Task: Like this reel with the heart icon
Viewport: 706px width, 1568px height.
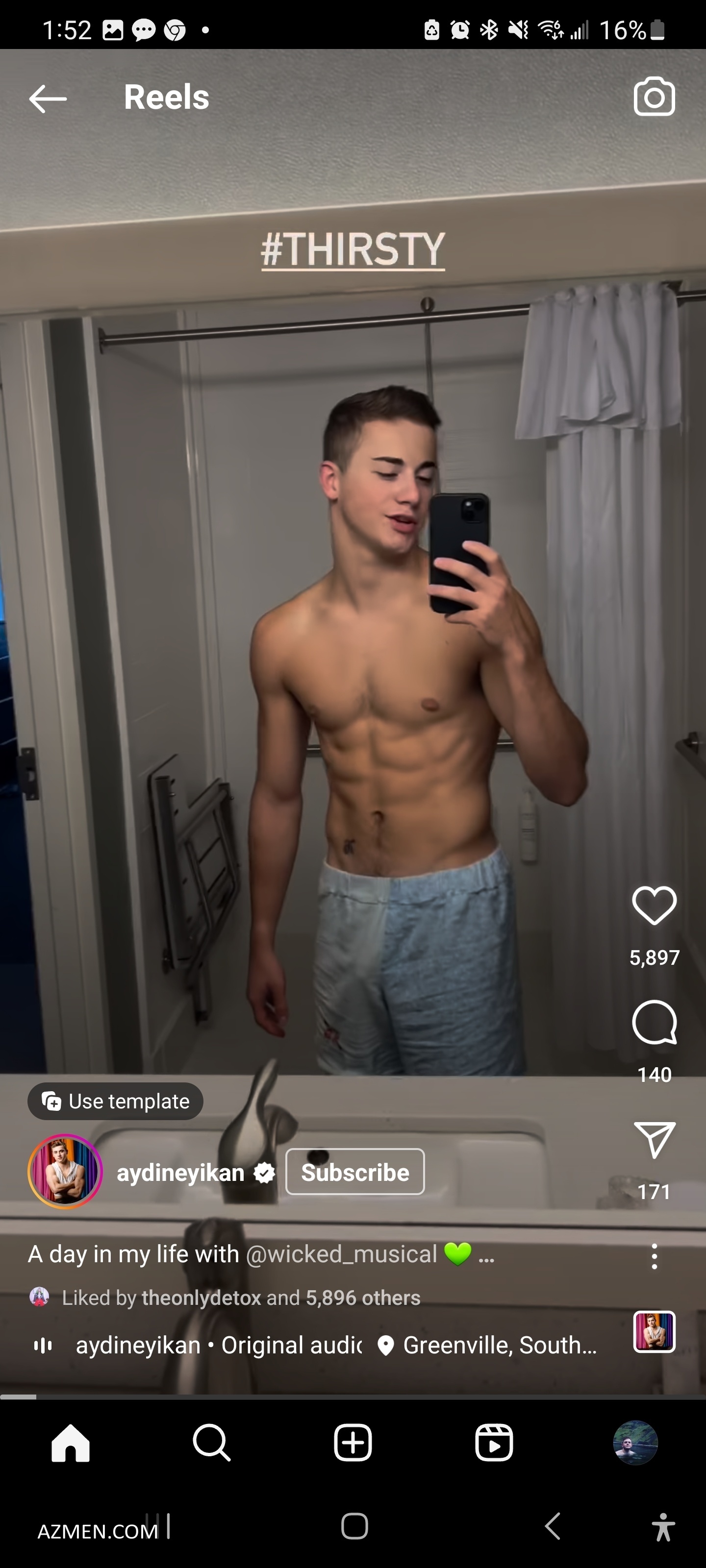Action: [654, 906]
